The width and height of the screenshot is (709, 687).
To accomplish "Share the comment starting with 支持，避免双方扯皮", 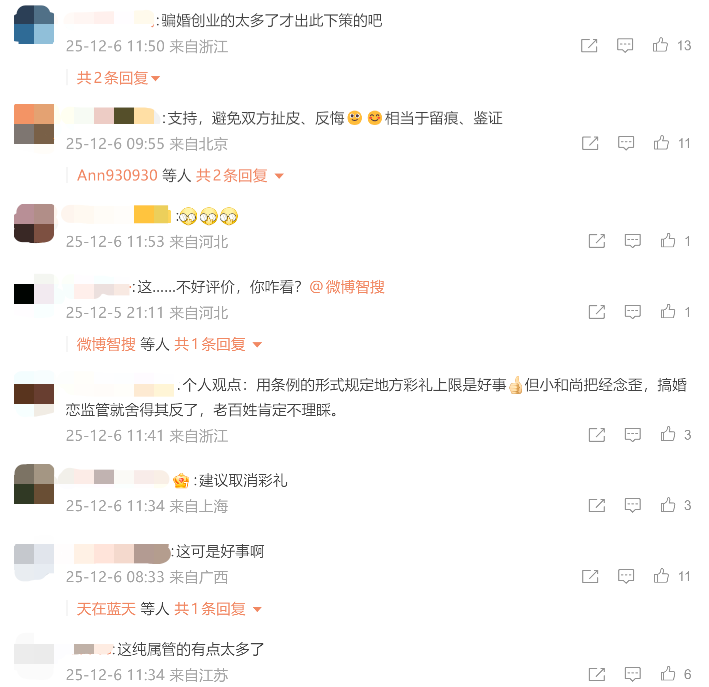I will point(590,143).
